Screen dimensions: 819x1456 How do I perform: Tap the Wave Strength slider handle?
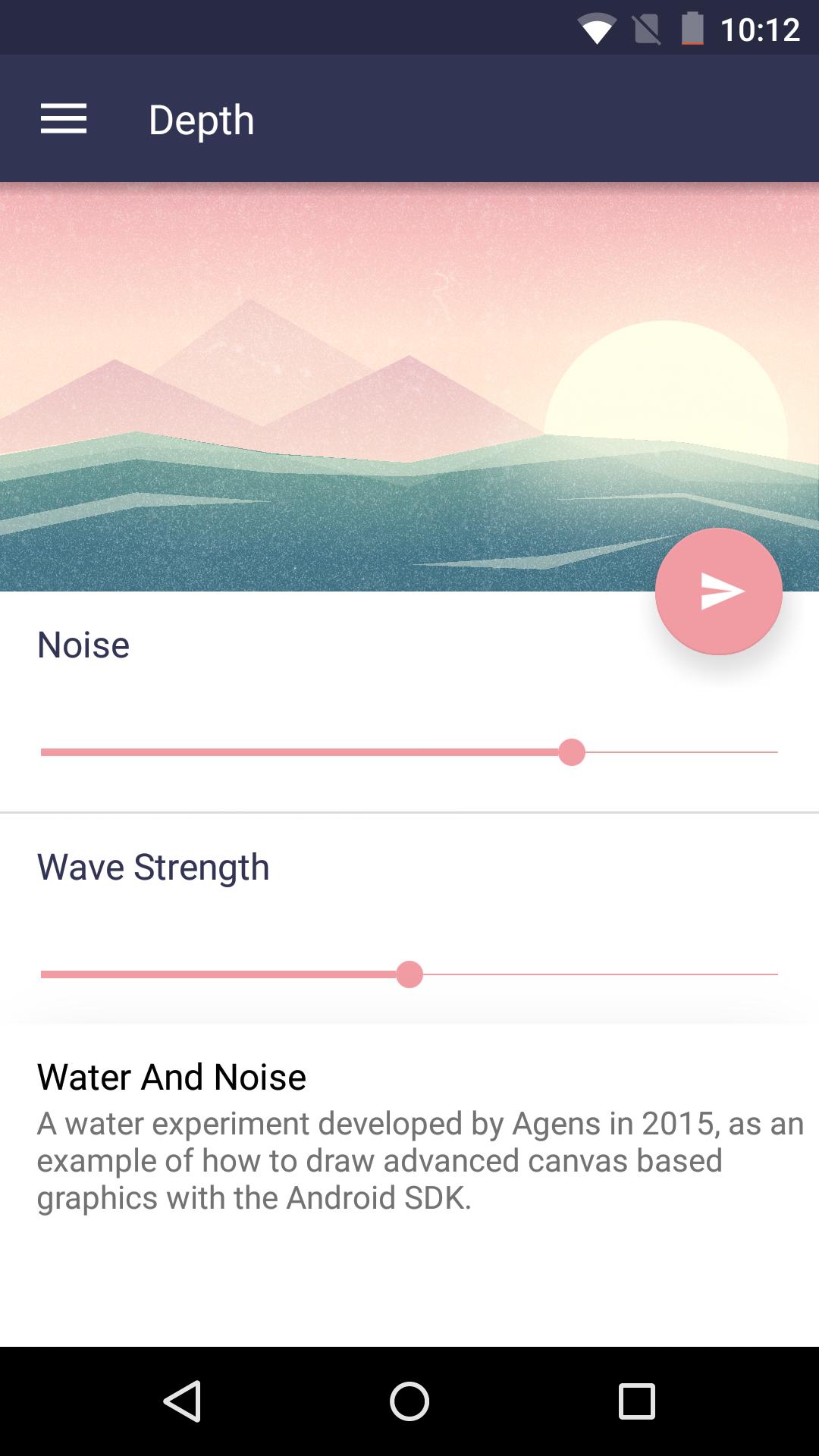pos(409,974)
